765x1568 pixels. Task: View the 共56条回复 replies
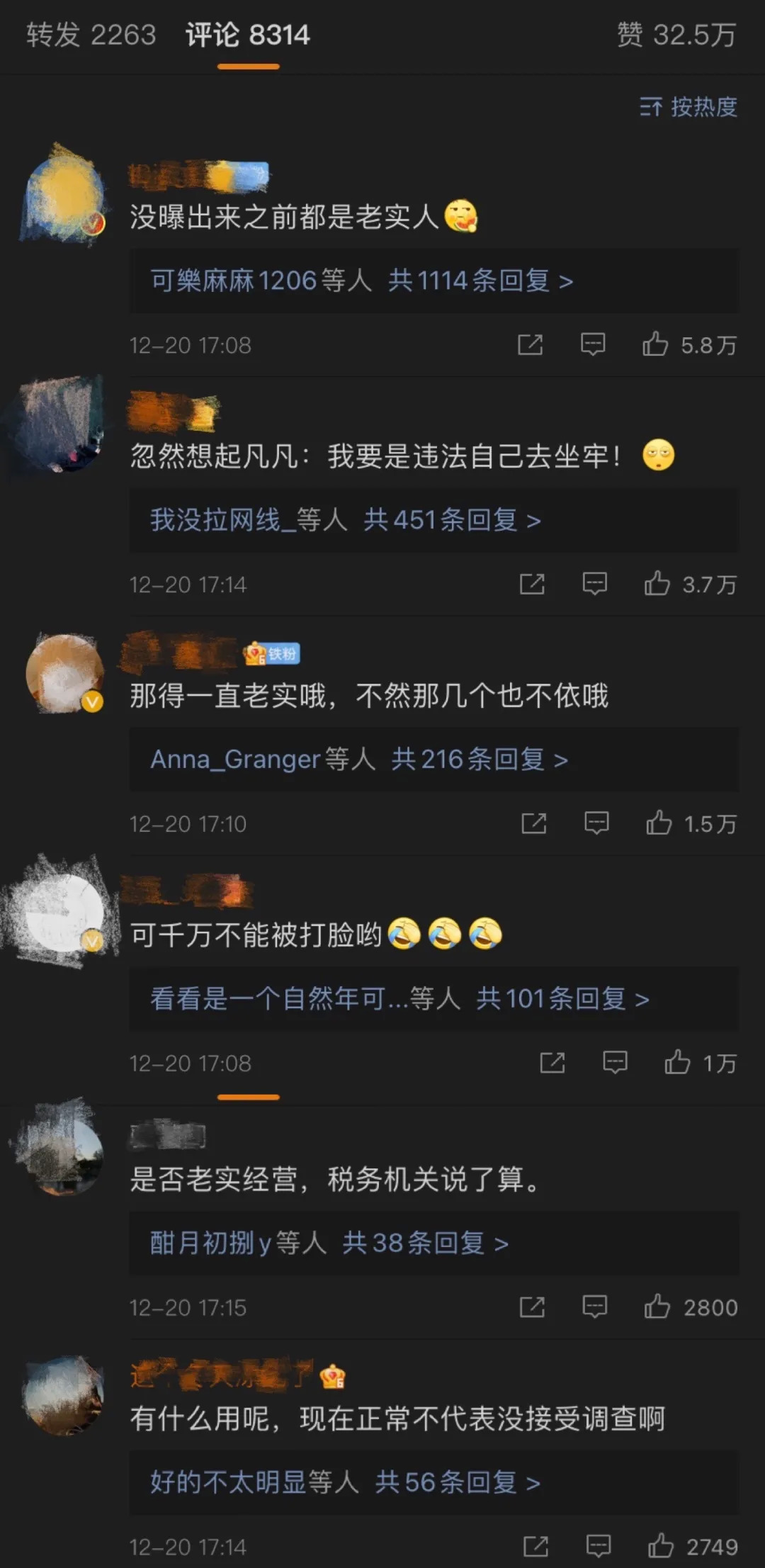point(458,1482)
